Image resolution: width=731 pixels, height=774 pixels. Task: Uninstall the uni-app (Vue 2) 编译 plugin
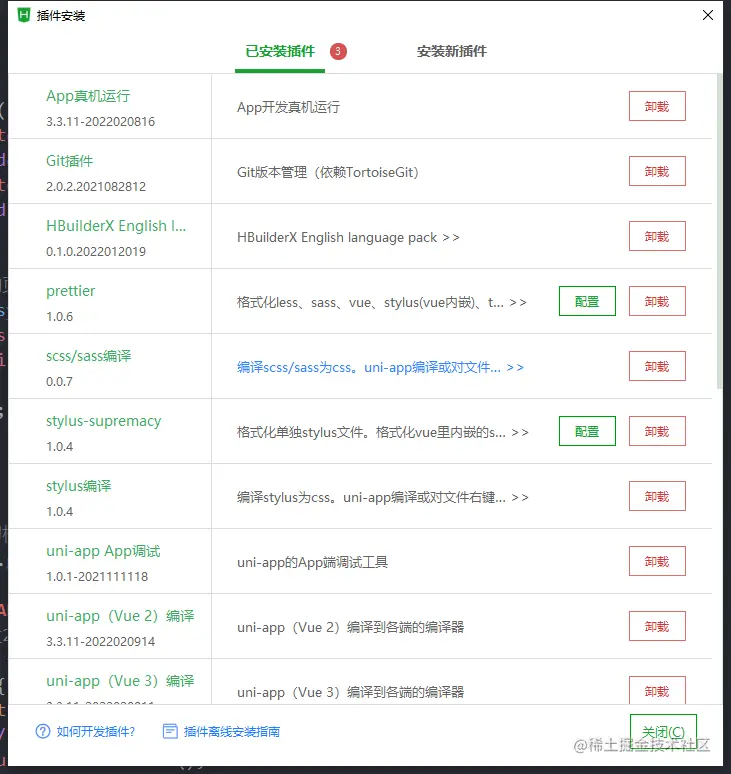pyautogui.click(x=656, y=626)
